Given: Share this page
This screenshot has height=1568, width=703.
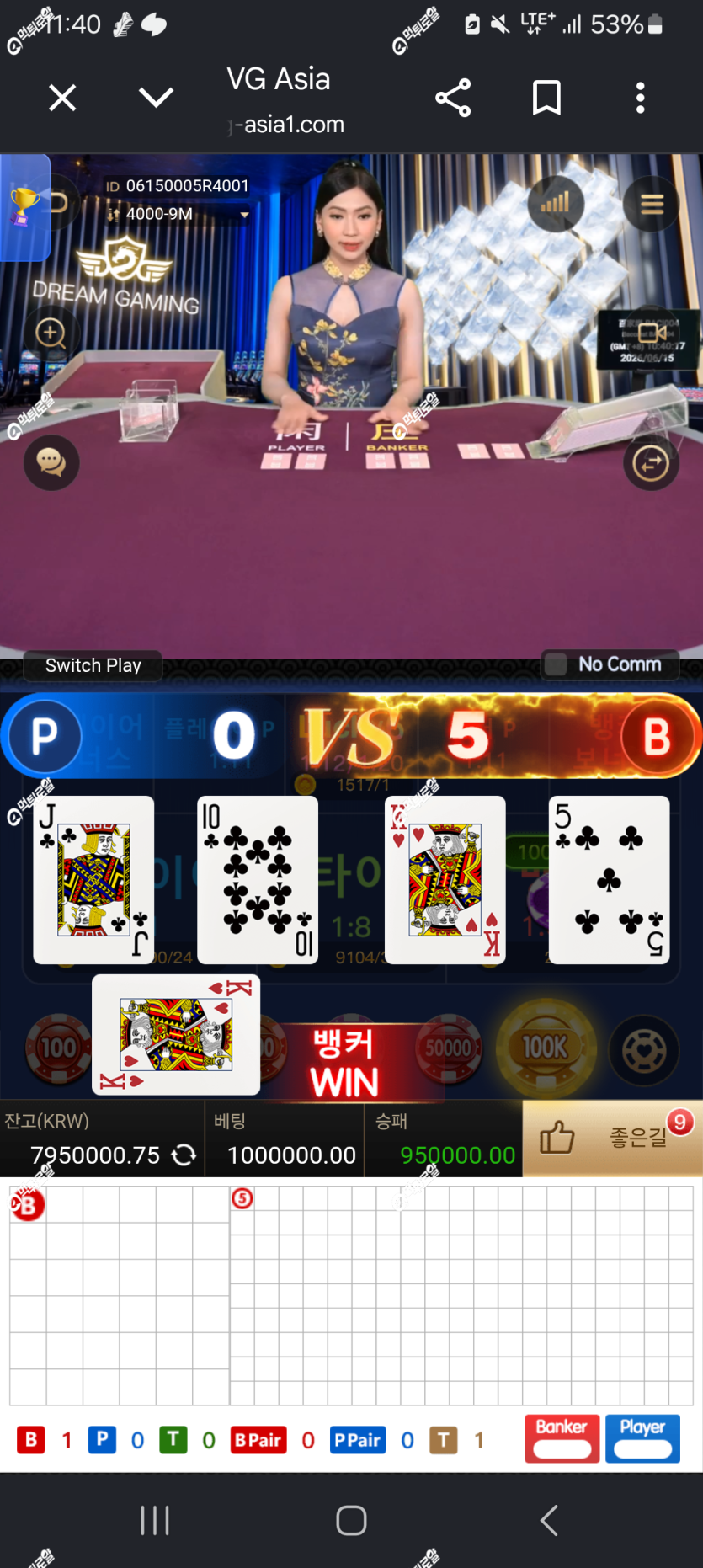Looking at the screenshot, I should 453,99.
